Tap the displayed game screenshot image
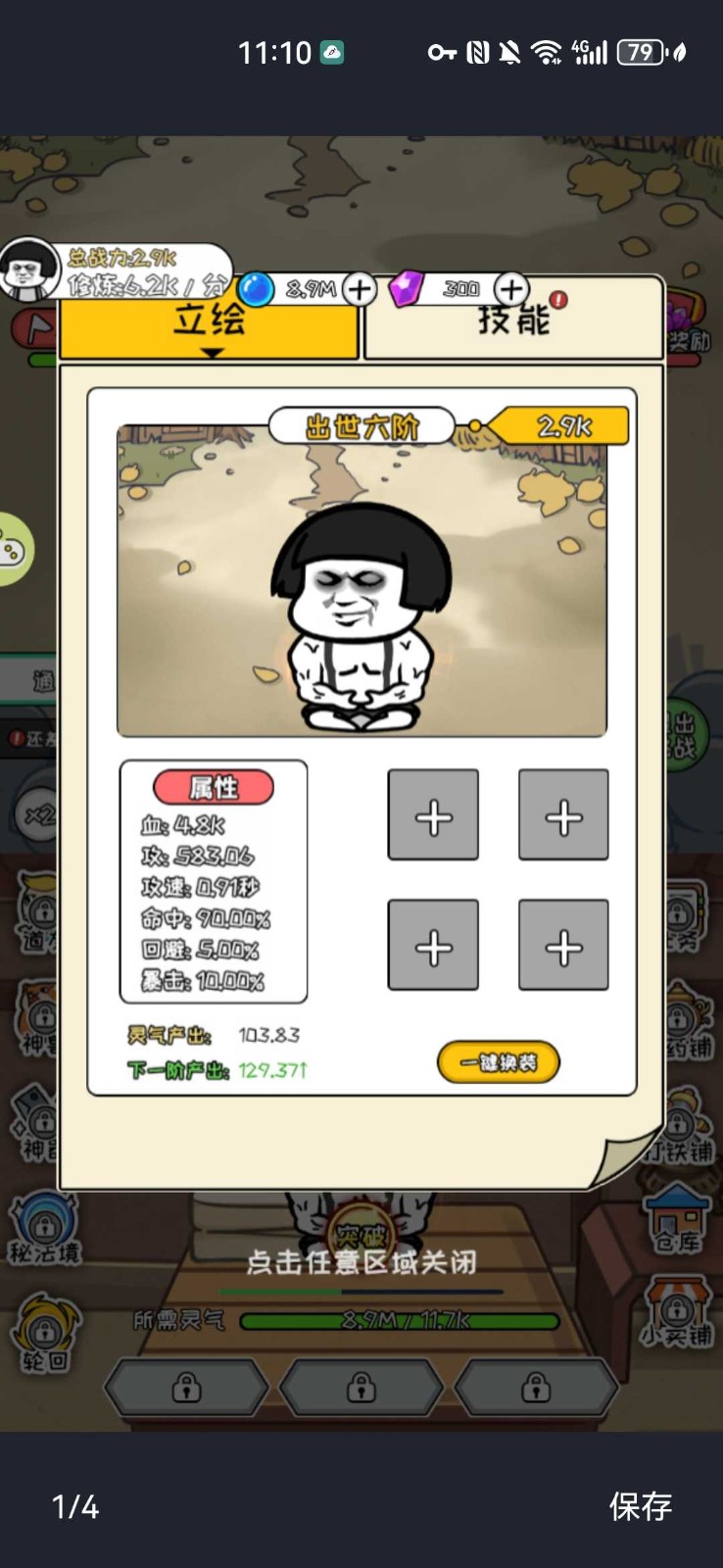 coord(361,784)
